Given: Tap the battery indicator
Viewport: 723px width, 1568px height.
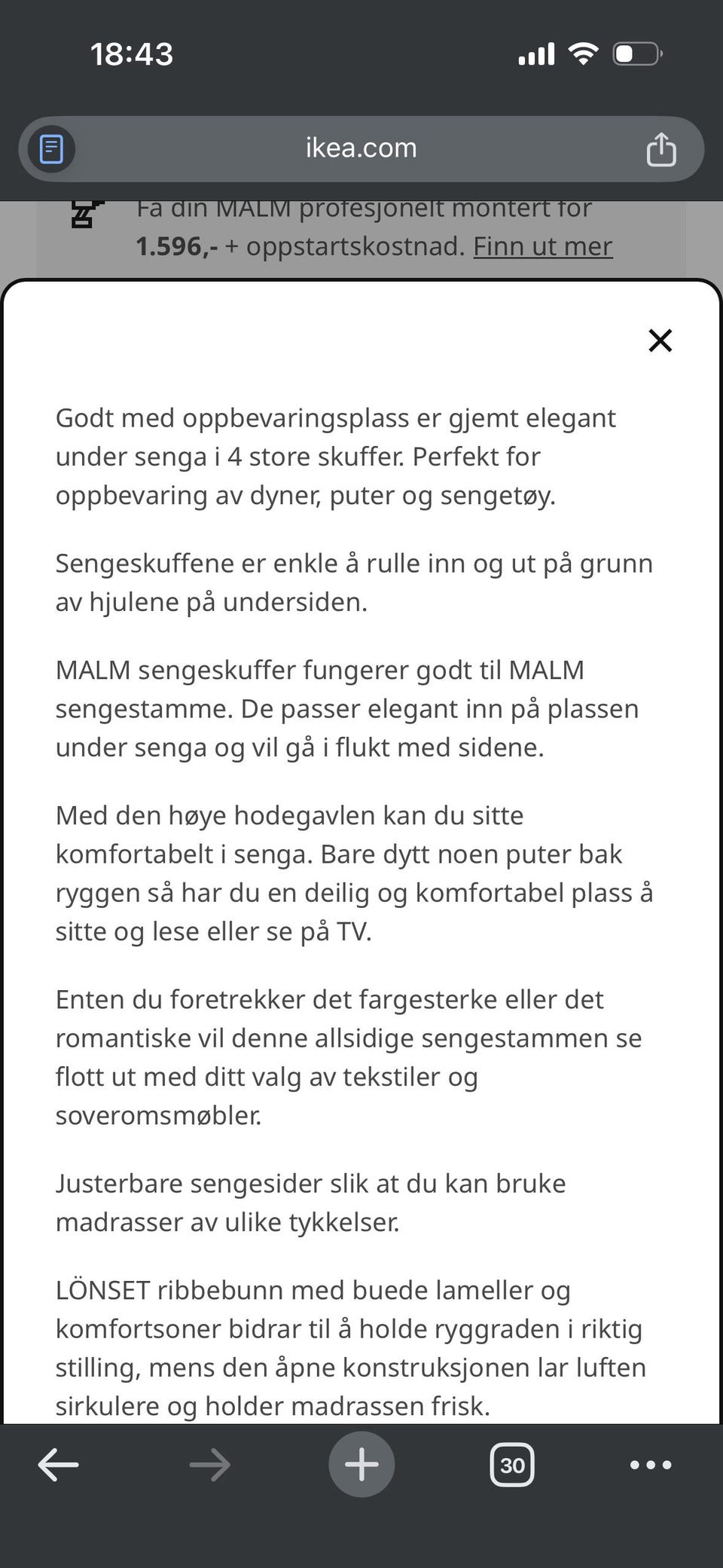Looking at the screenshot, I should coord(635,53).
